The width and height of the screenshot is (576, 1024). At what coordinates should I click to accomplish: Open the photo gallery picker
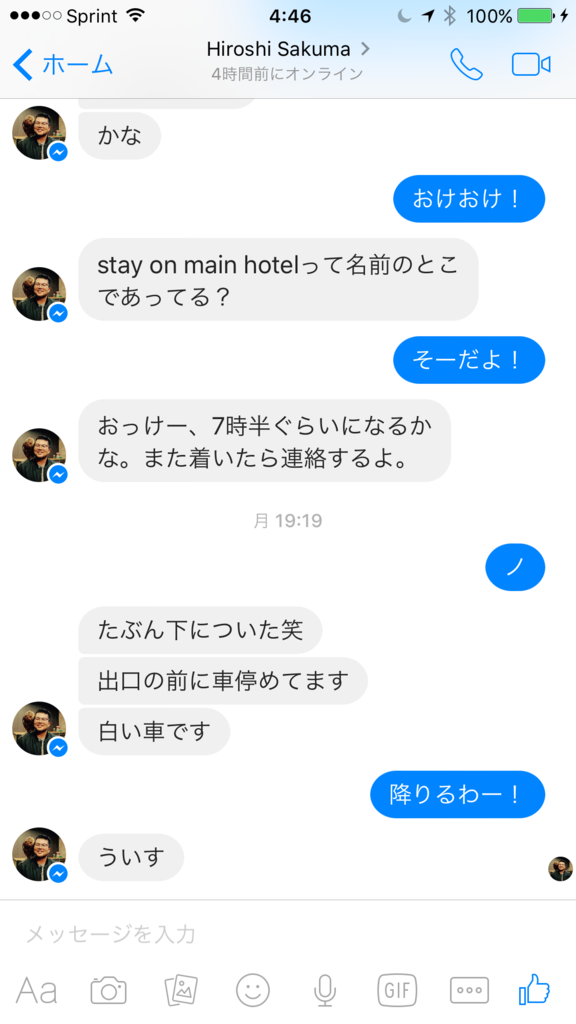[181, 990]
